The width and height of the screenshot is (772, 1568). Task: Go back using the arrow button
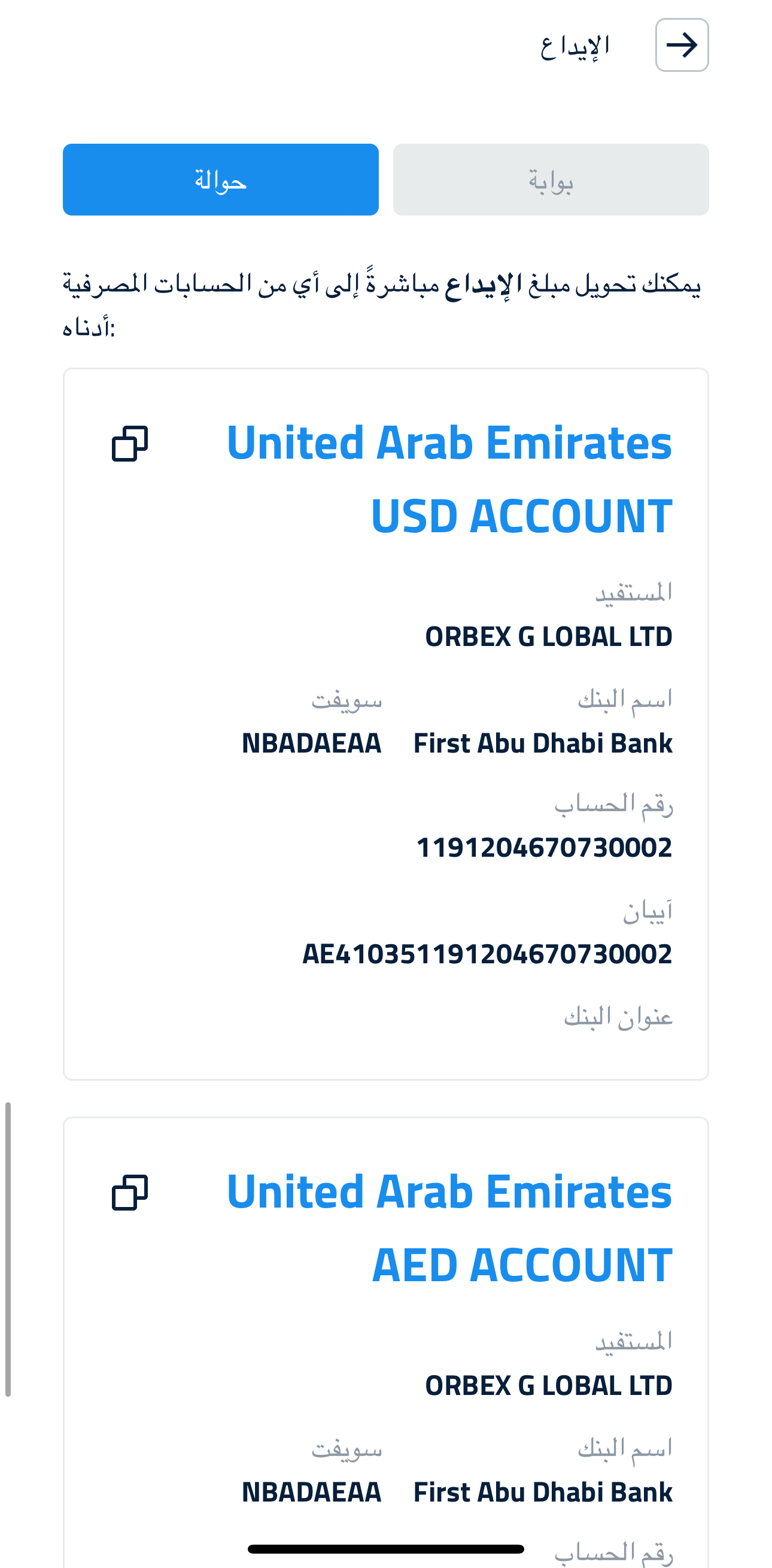click(682, 45)
